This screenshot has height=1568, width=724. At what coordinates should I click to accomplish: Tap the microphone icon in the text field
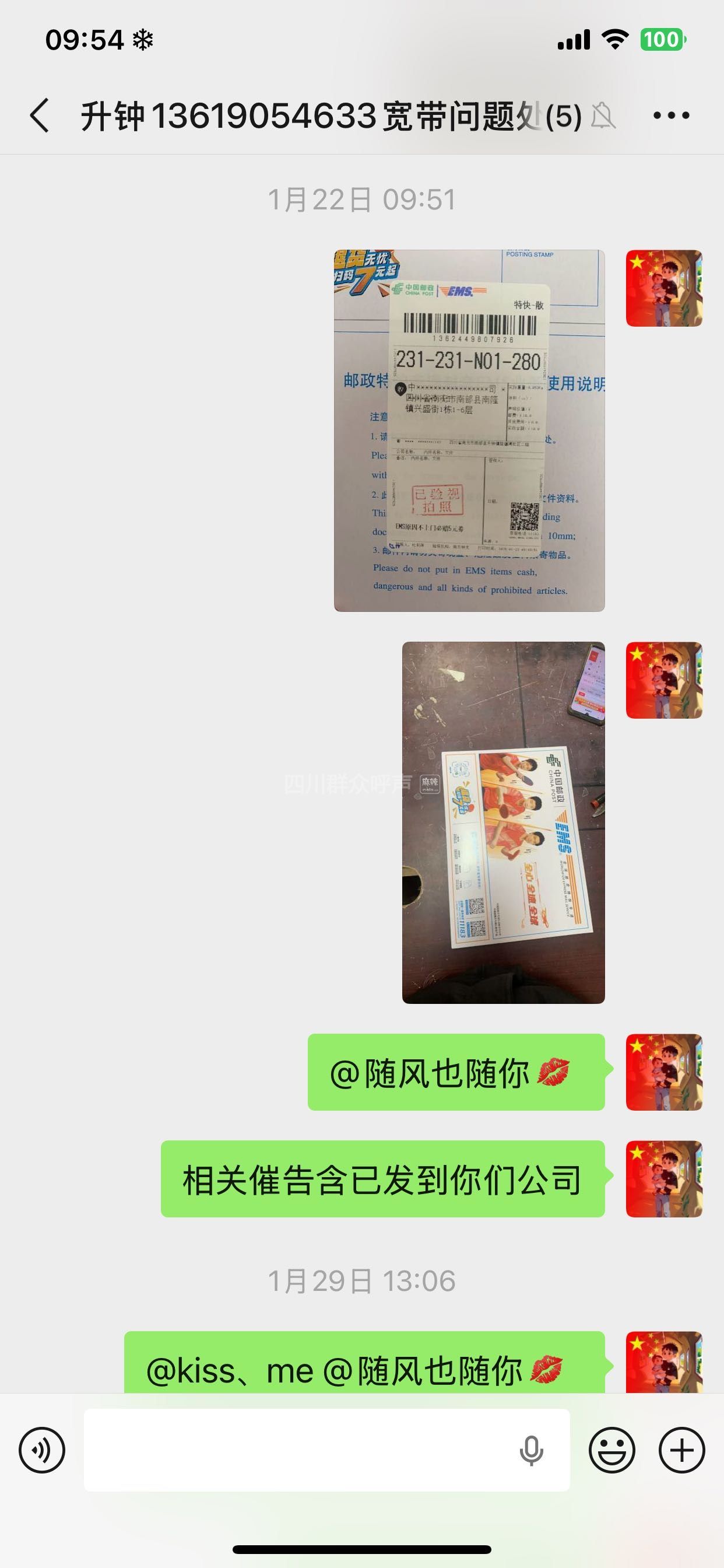tap(530, 1450)
